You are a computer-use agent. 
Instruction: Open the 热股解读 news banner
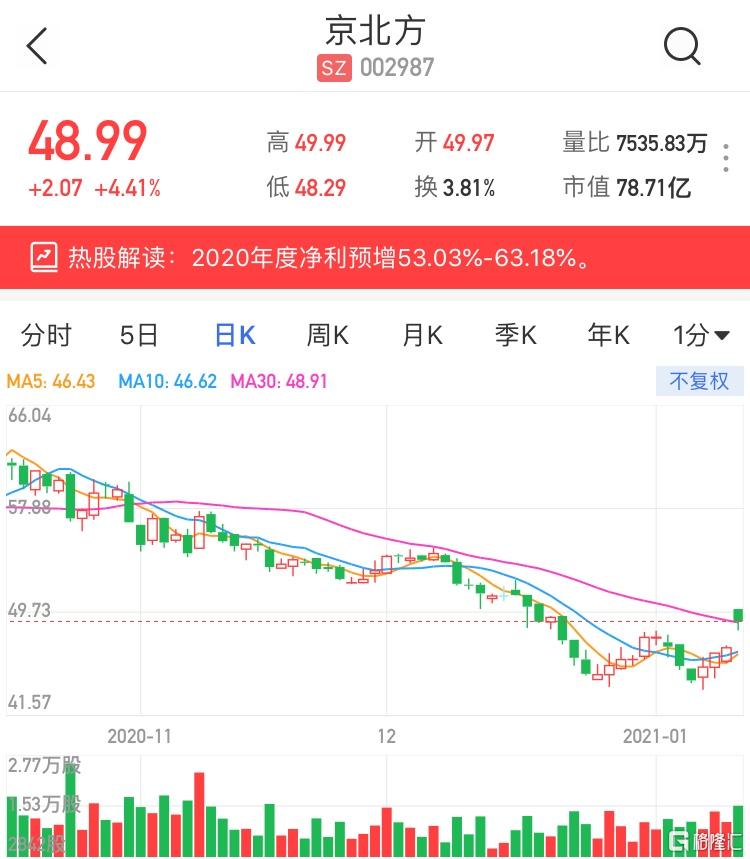coord(375,258)
